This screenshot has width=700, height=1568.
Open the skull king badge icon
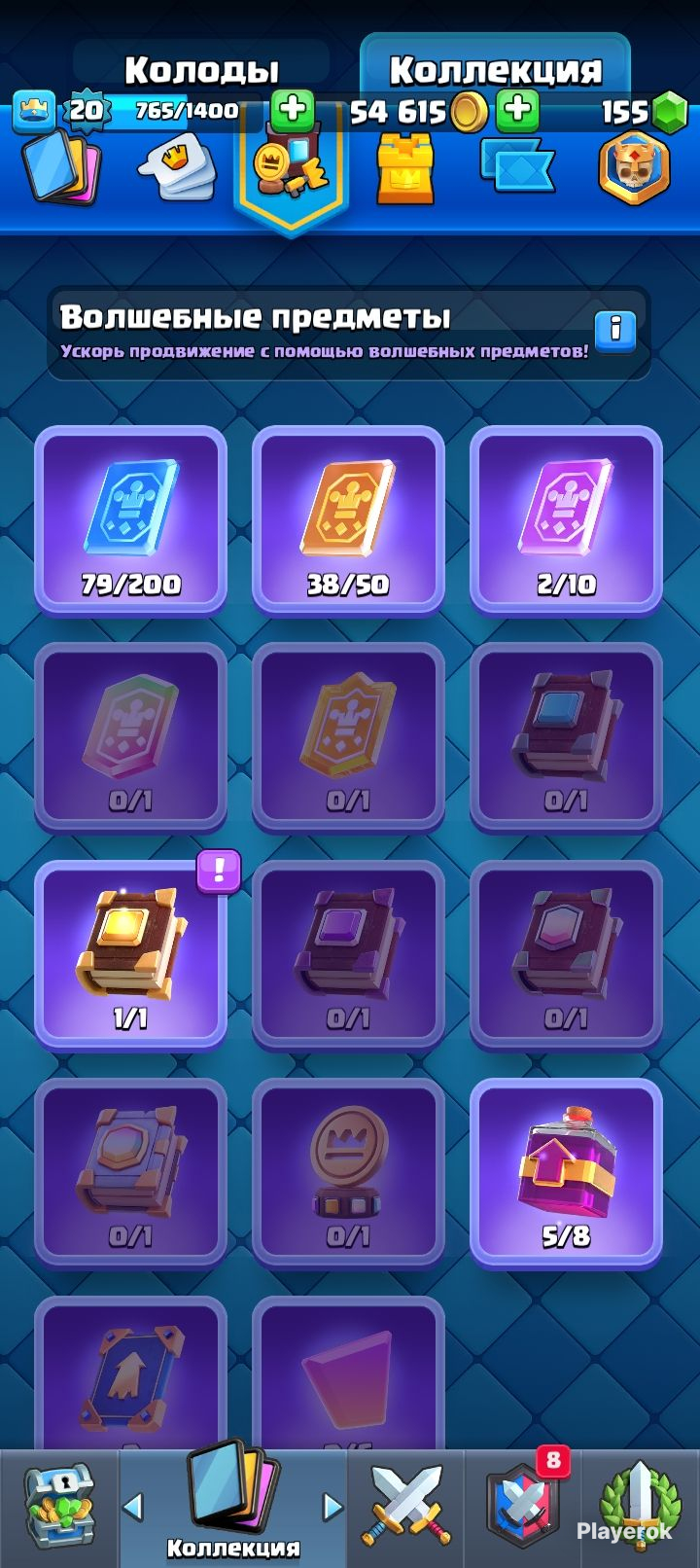(x=634, y=167)
